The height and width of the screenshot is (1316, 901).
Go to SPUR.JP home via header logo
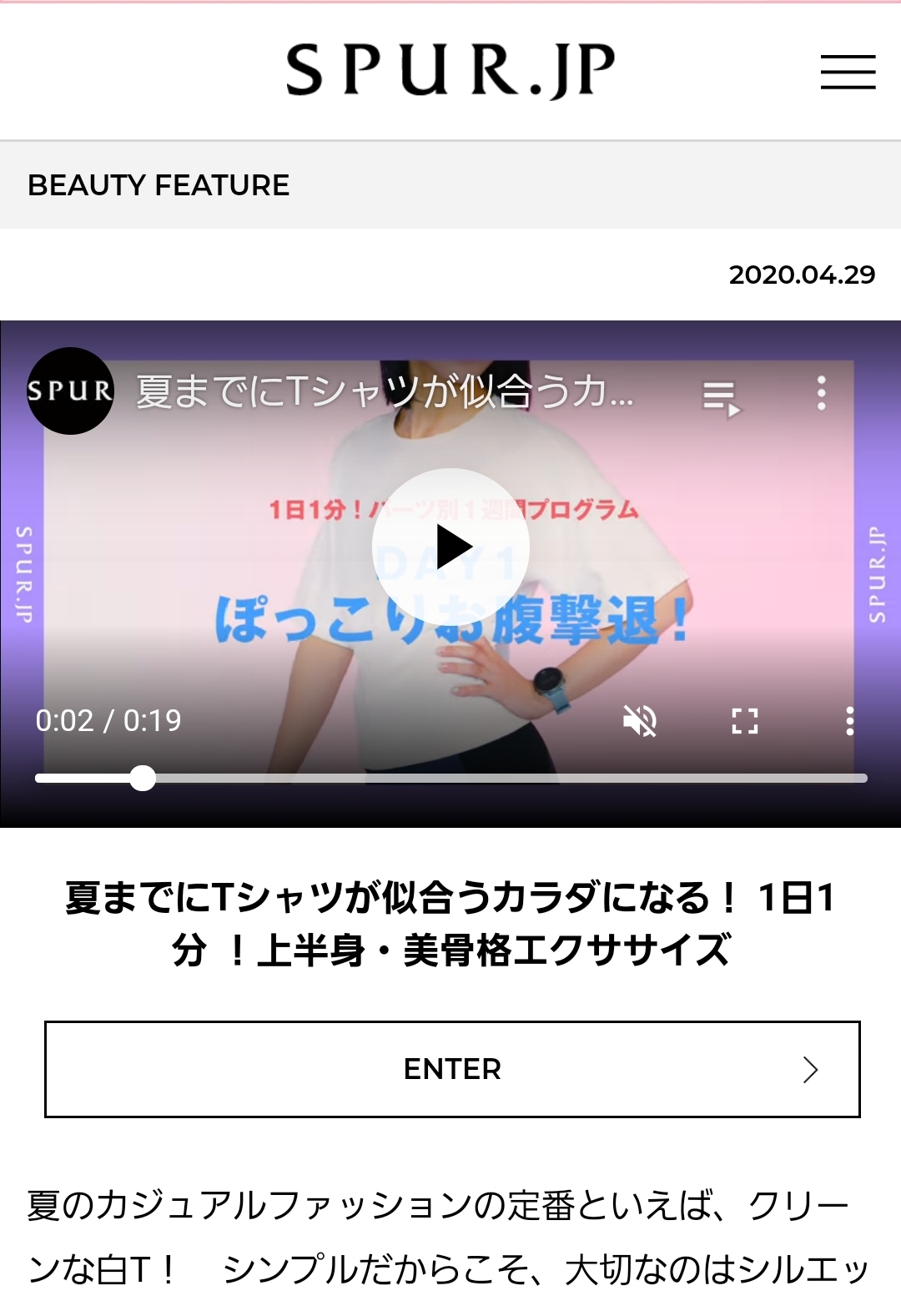450,71
